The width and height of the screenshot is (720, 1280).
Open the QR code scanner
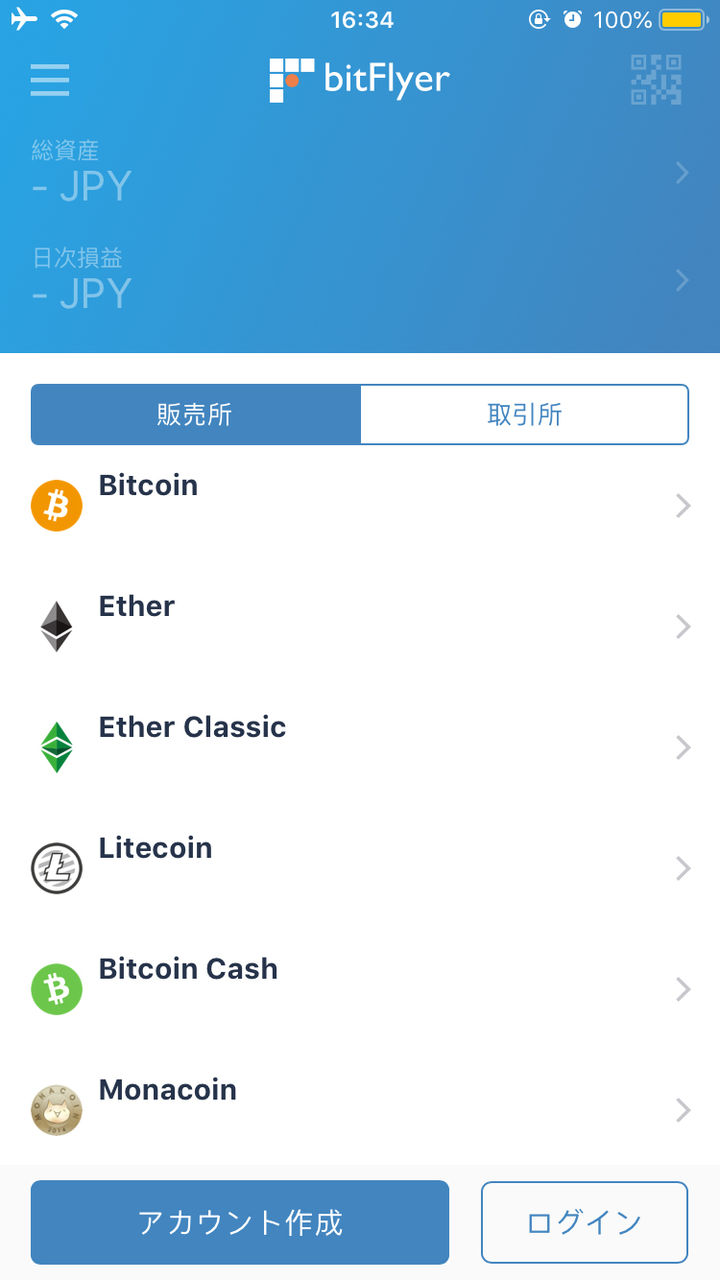coord(656,80)
